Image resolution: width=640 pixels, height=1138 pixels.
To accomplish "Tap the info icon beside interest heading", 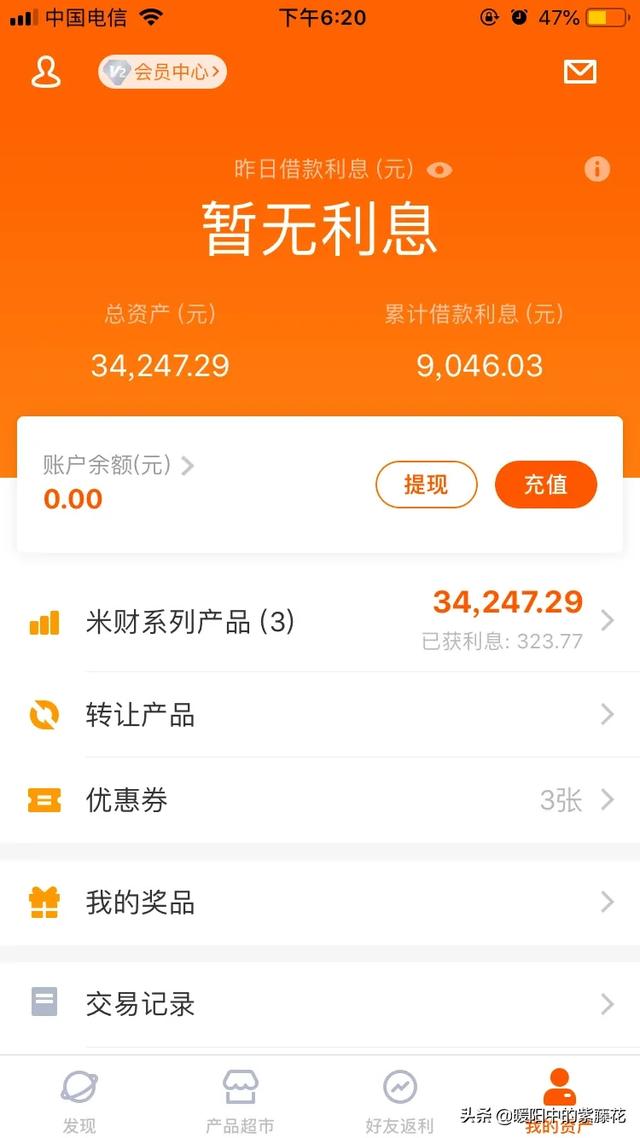I will click(x=597, y=169).
